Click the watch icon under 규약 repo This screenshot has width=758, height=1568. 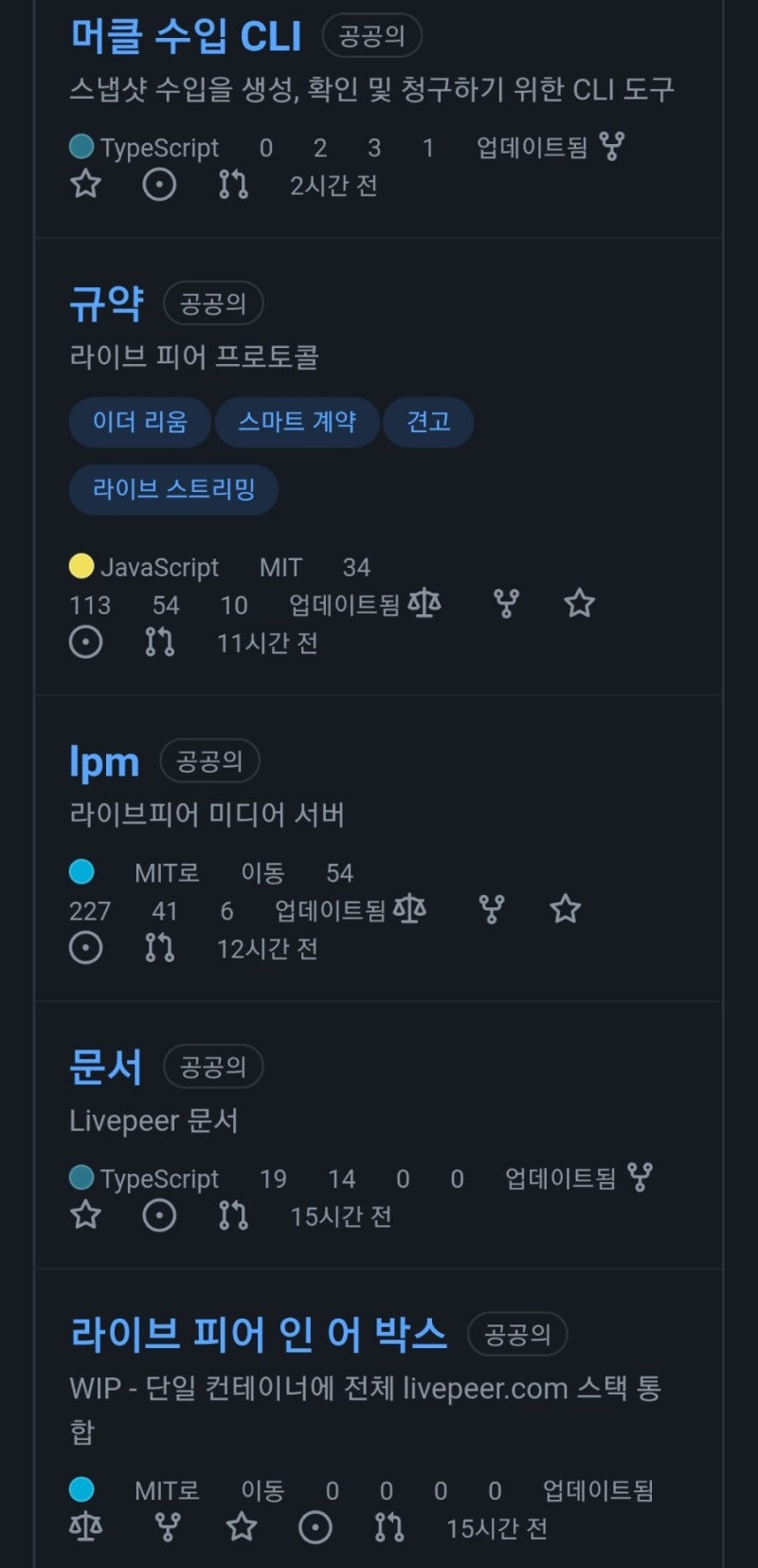[85, 643]
